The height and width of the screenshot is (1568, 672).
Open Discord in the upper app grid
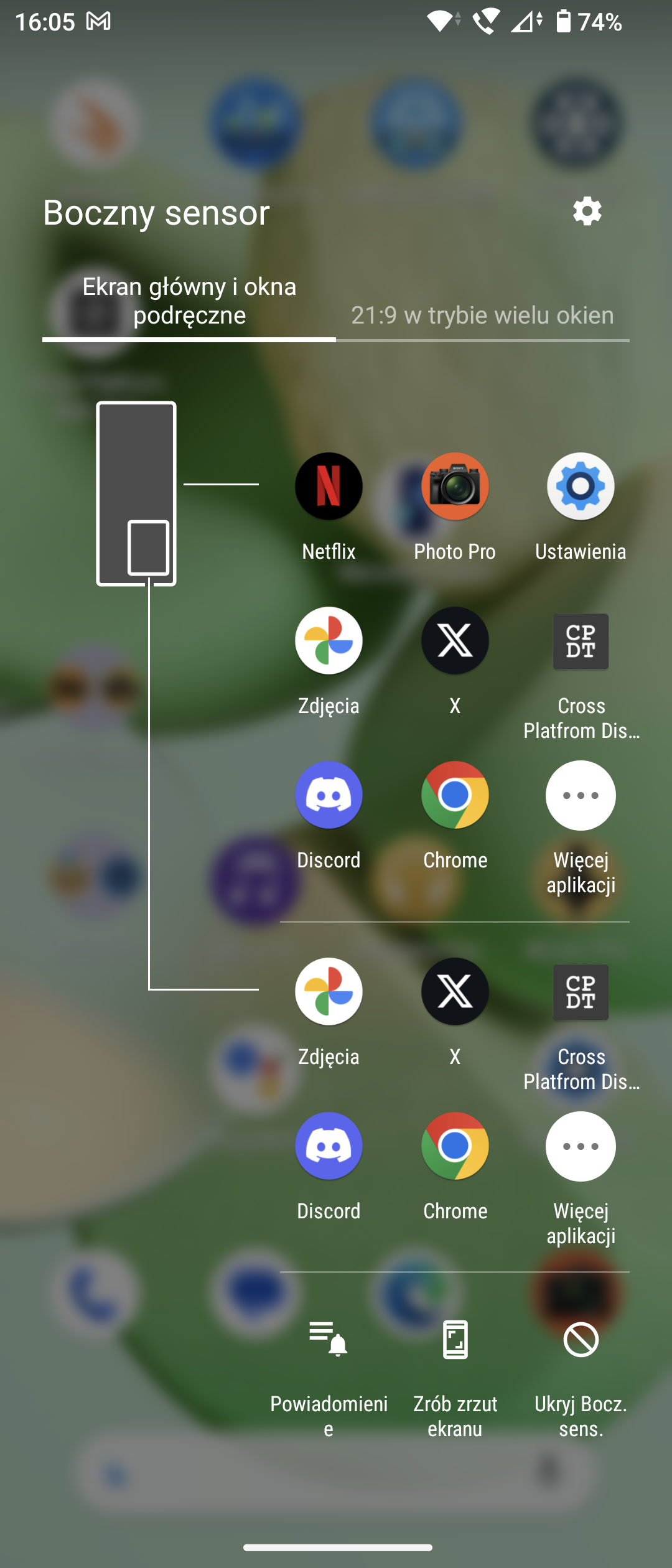tap(329, 795)
